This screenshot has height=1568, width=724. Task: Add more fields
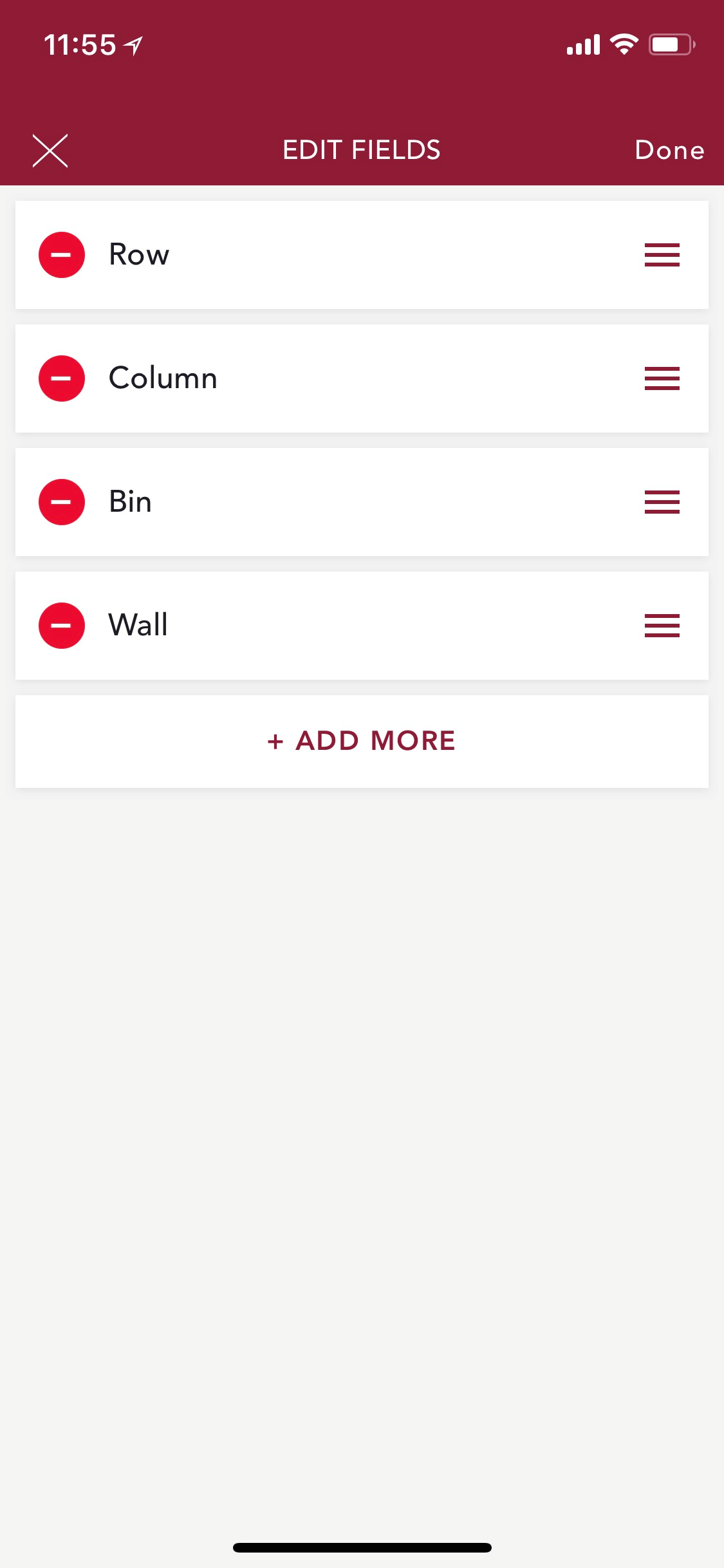362,742
